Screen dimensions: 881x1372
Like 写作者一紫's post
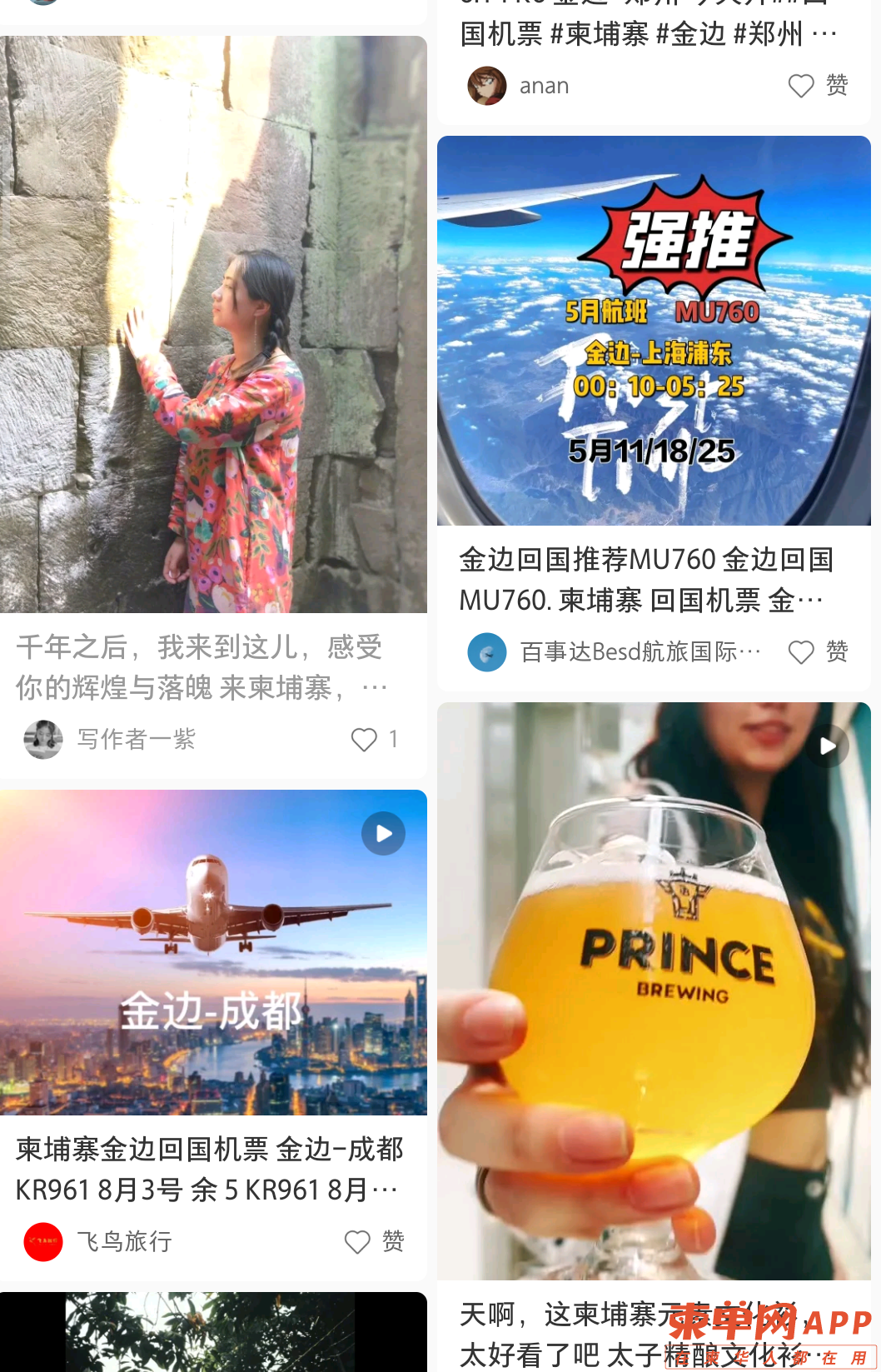coord(364,740)
